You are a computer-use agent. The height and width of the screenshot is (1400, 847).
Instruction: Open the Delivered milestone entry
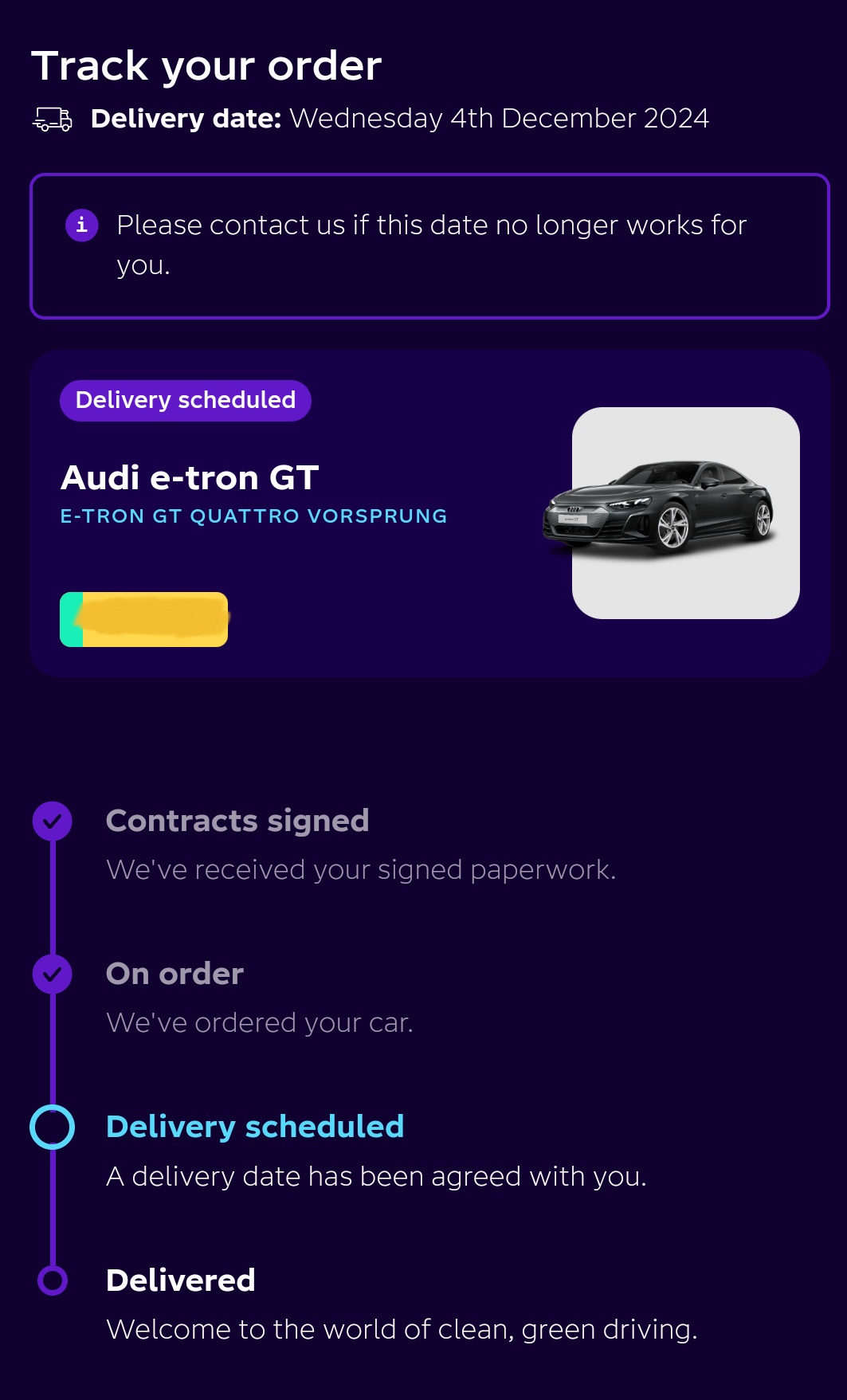coord(180,1280)
